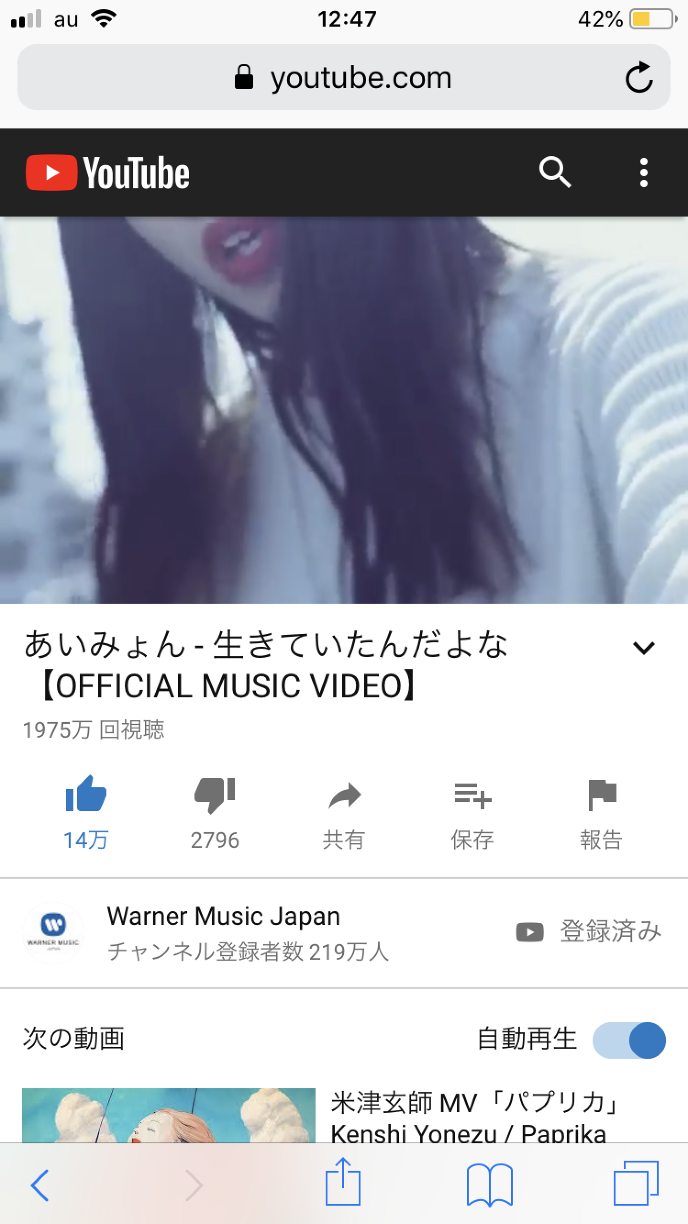Turn off 自動再生 autoplay
Screen dimensions: 688x1224
pyautogui.click(x=629, y=1040)
